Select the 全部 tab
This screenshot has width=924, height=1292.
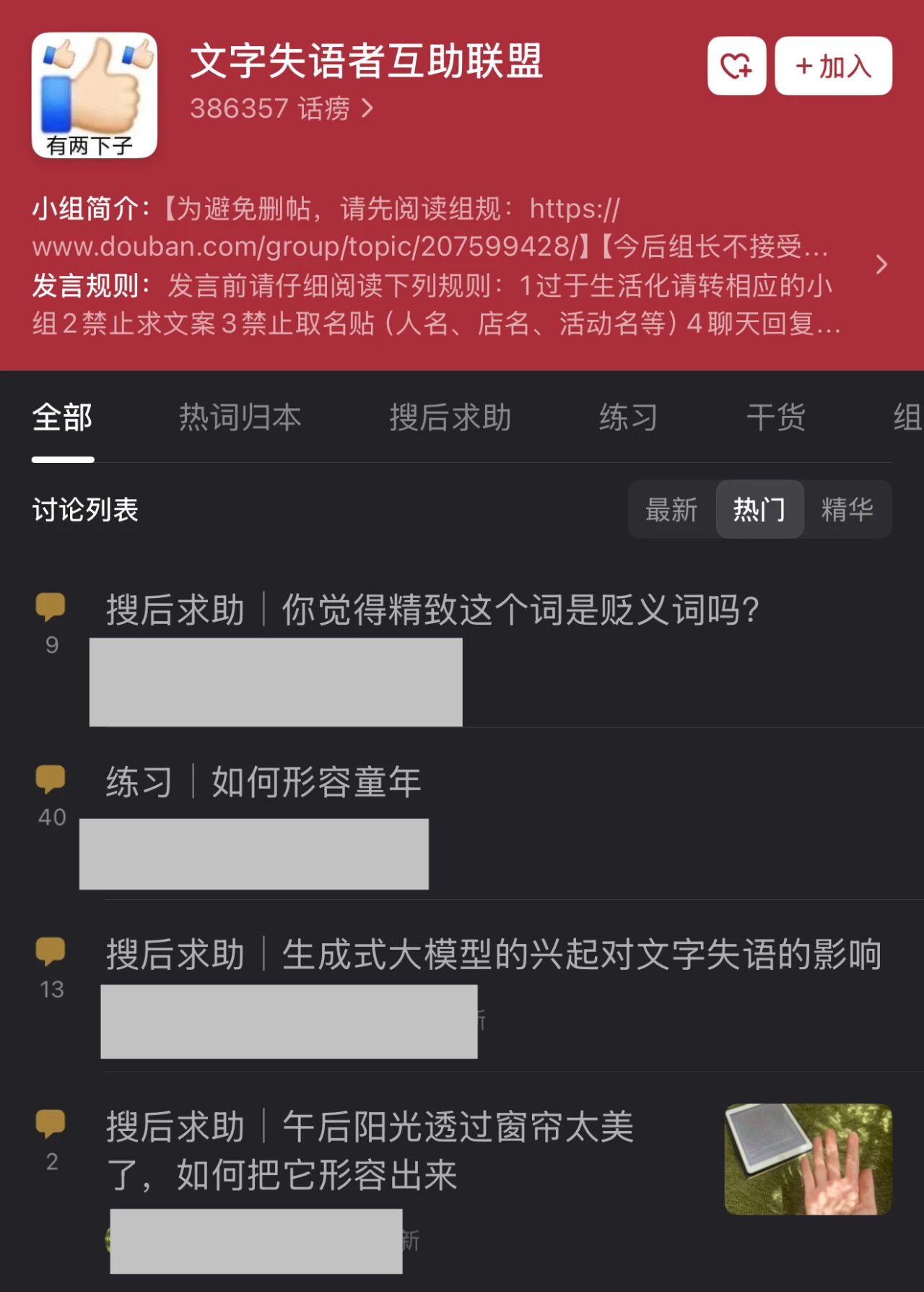[62, 417]
